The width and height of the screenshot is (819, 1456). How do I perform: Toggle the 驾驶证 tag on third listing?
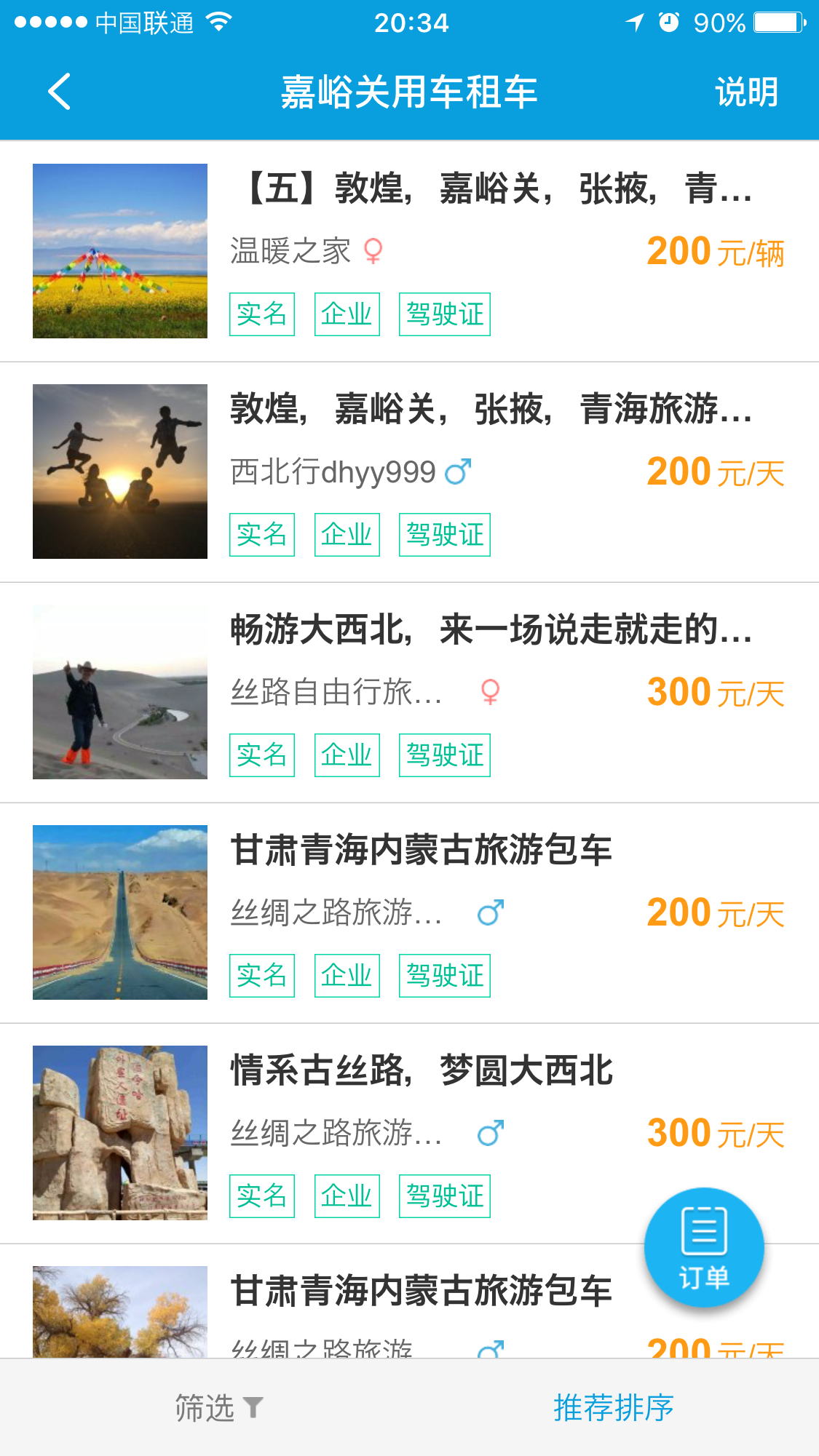click(x=444, y=755)
